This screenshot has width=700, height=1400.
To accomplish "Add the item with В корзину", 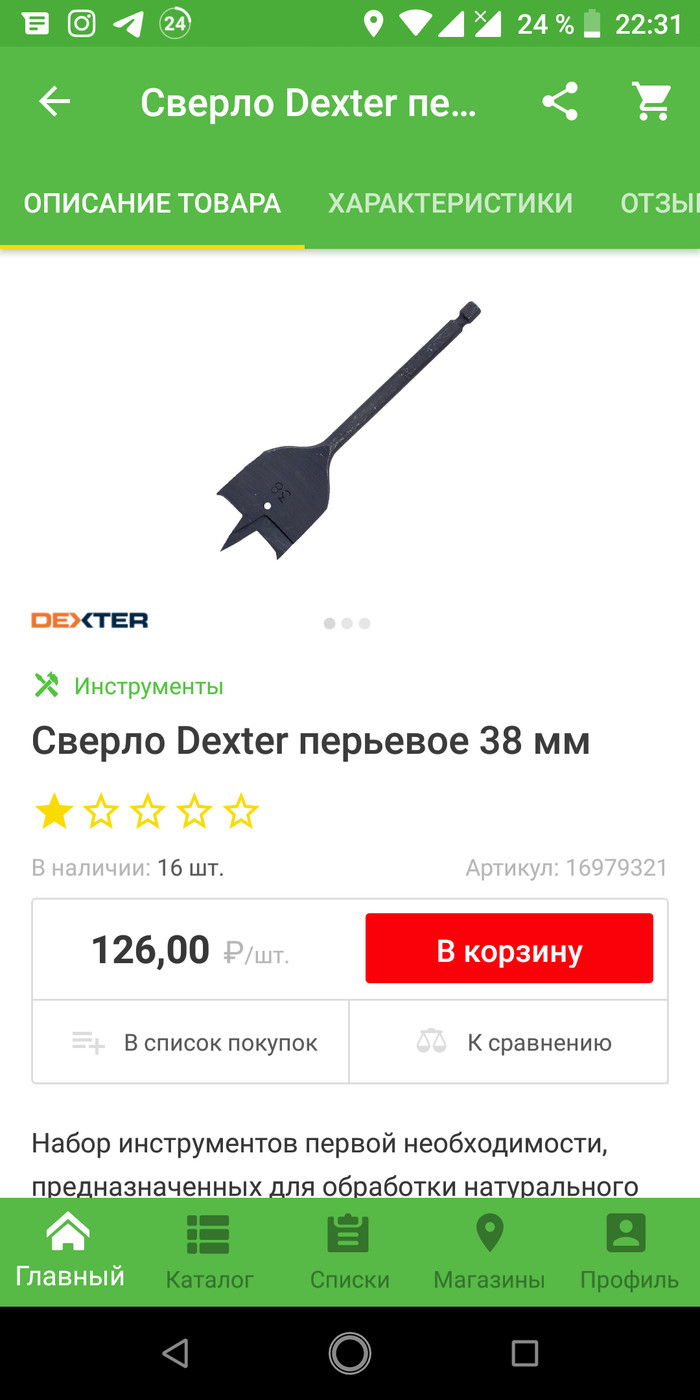I will point(509,949).
